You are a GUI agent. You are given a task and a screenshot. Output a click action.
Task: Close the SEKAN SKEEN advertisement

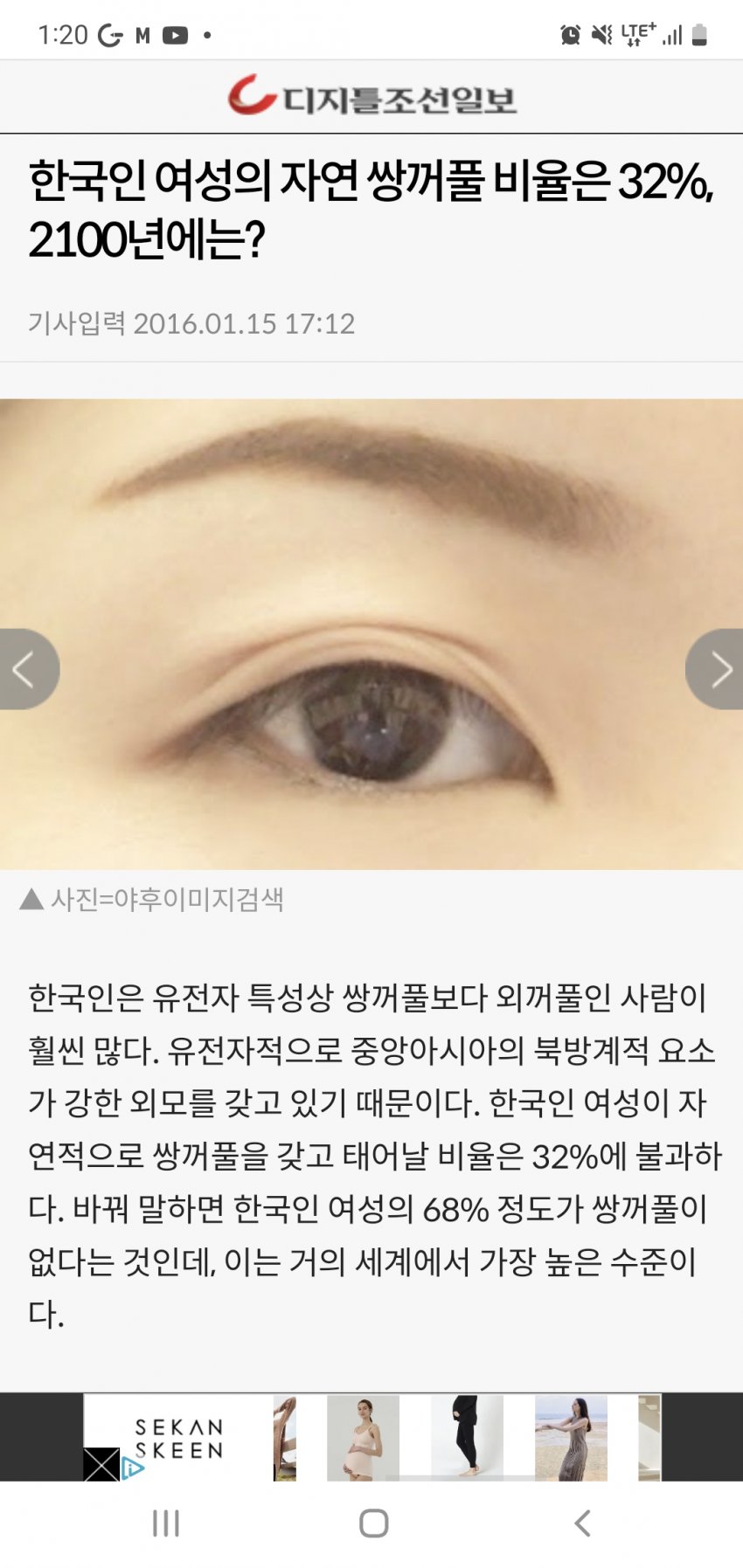[x=101, y=1464]
